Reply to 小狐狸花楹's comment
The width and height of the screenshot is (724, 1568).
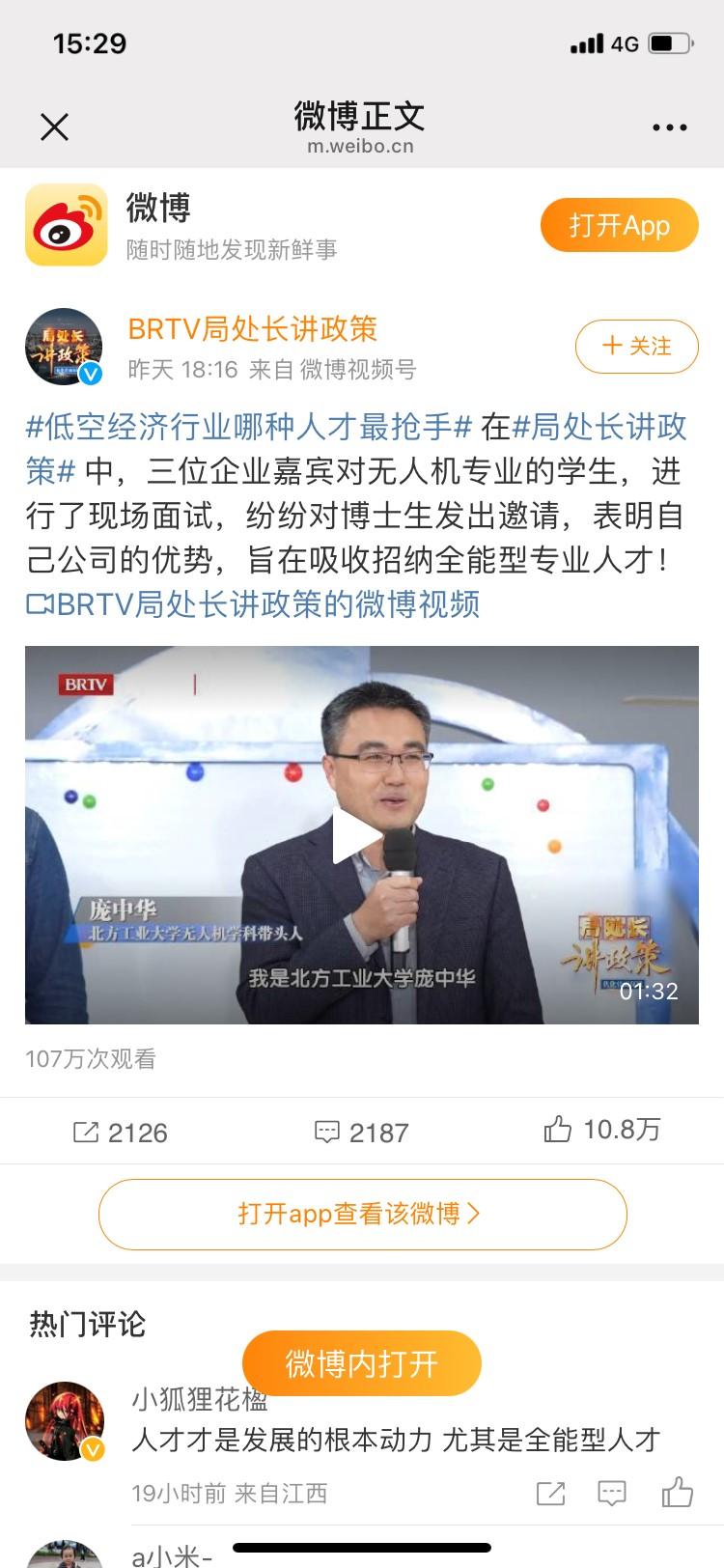pos(612,1494)
